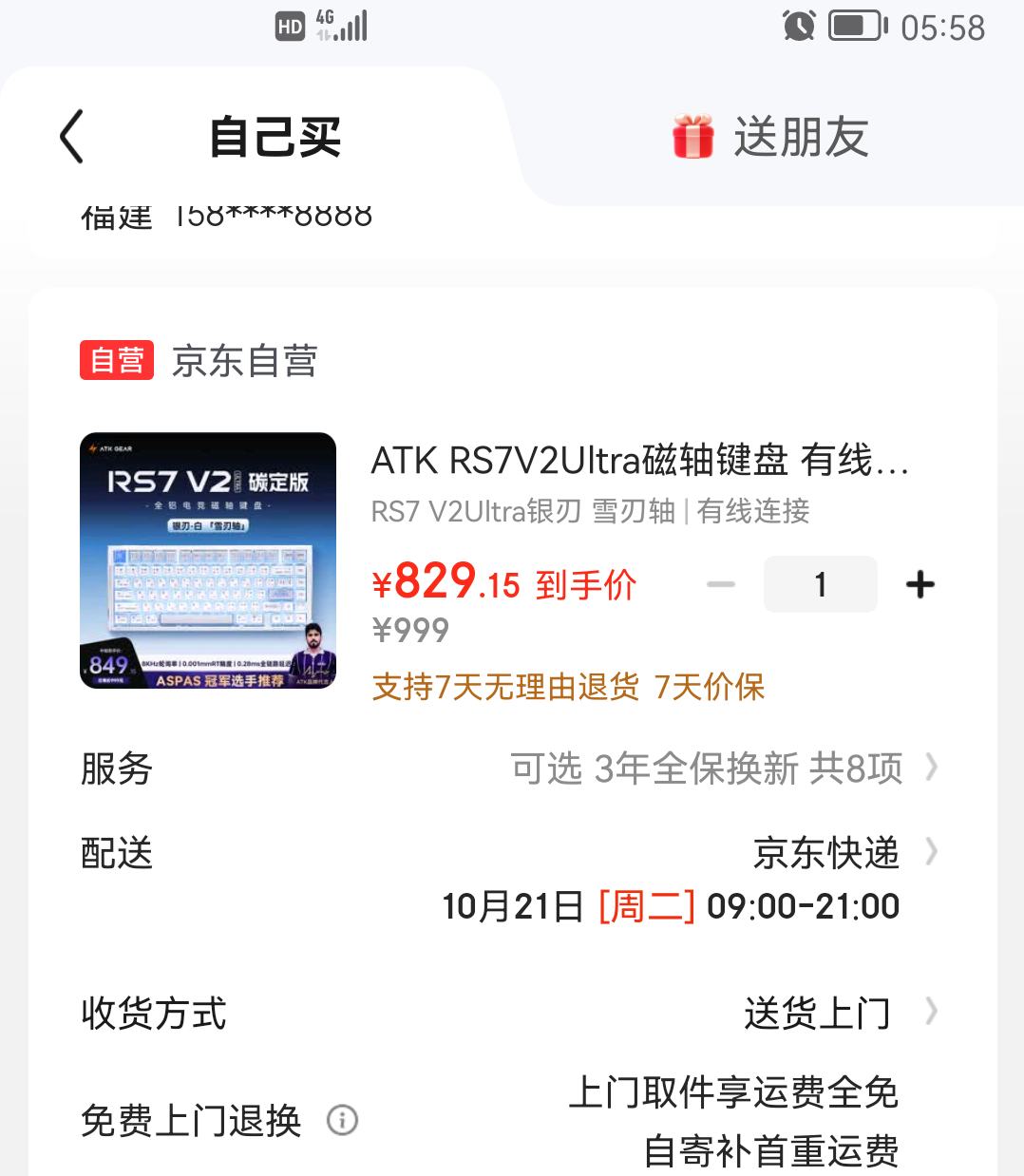The height and width of the screenshot is (1176, 1024).
Task: Tap the 自营 red badge label
Action: (x=118, y=361)
